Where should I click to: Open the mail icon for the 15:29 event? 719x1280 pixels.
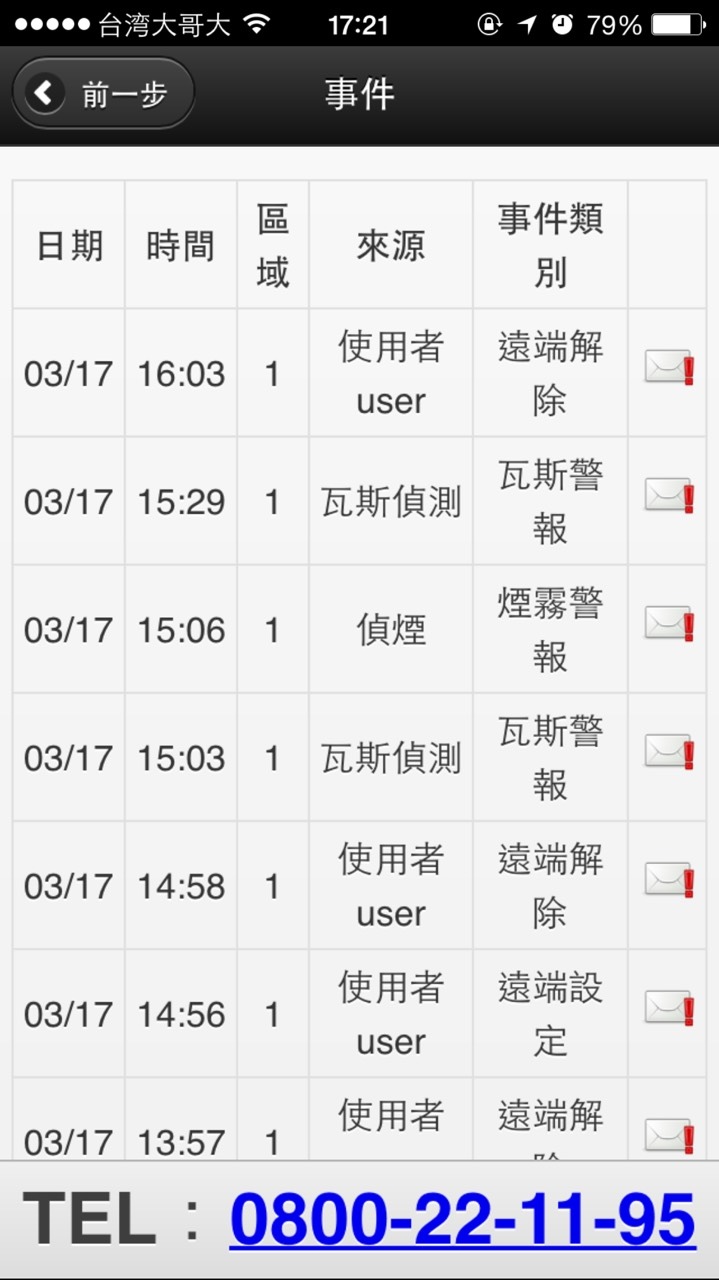[x=669, y=495]
